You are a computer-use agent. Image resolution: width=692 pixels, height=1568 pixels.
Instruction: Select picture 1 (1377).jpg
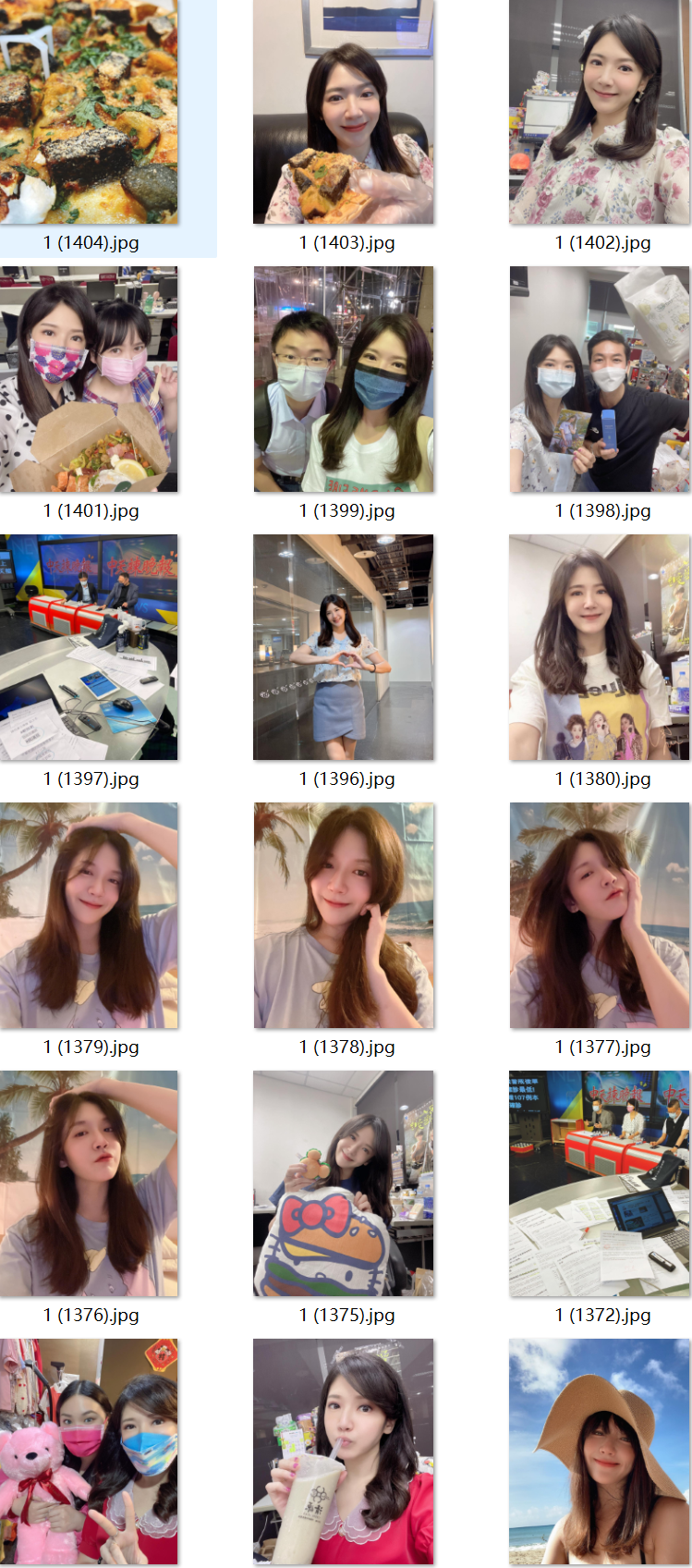point(600,915)
